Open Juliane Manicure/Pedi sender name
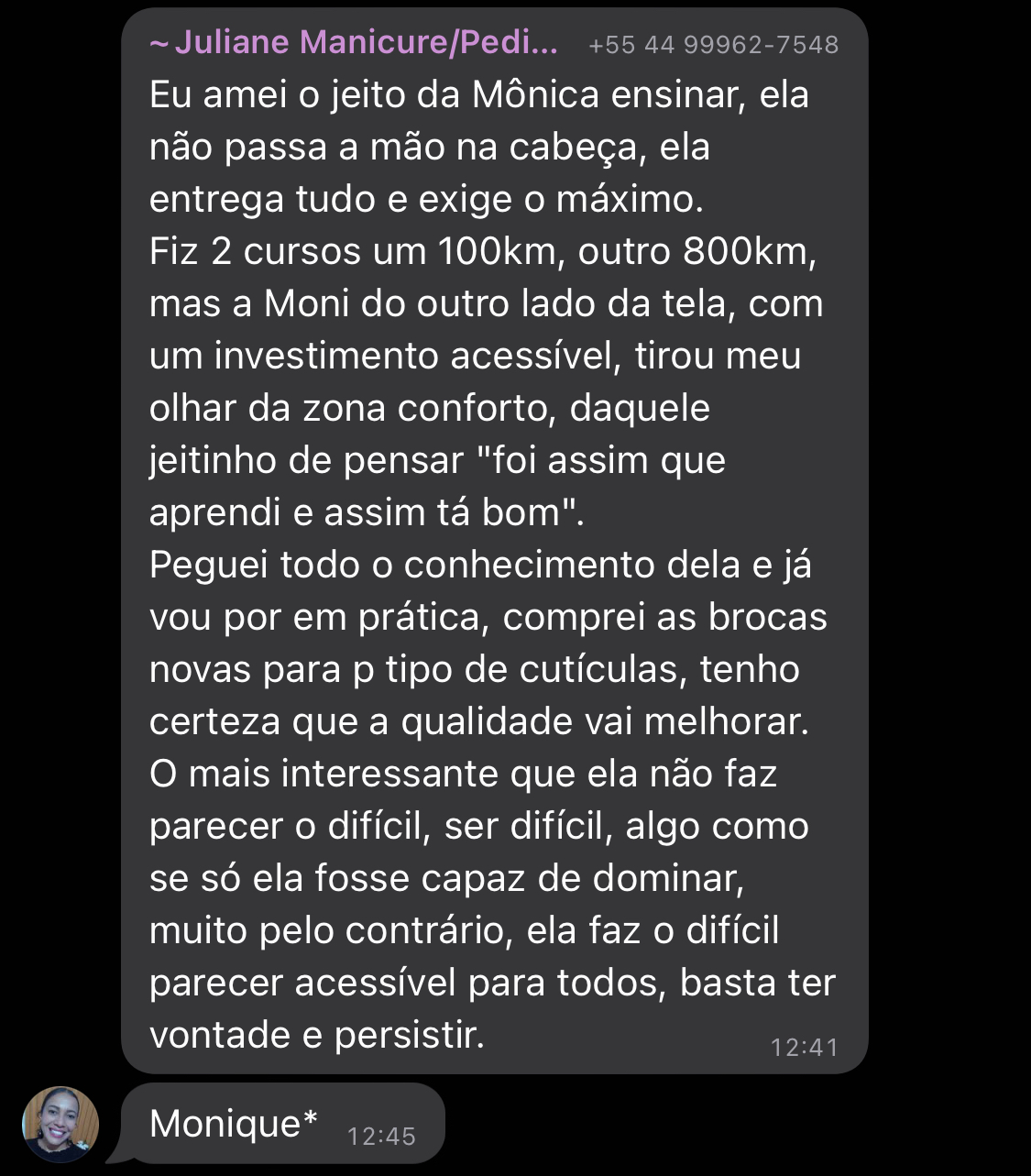 [354, 42]
